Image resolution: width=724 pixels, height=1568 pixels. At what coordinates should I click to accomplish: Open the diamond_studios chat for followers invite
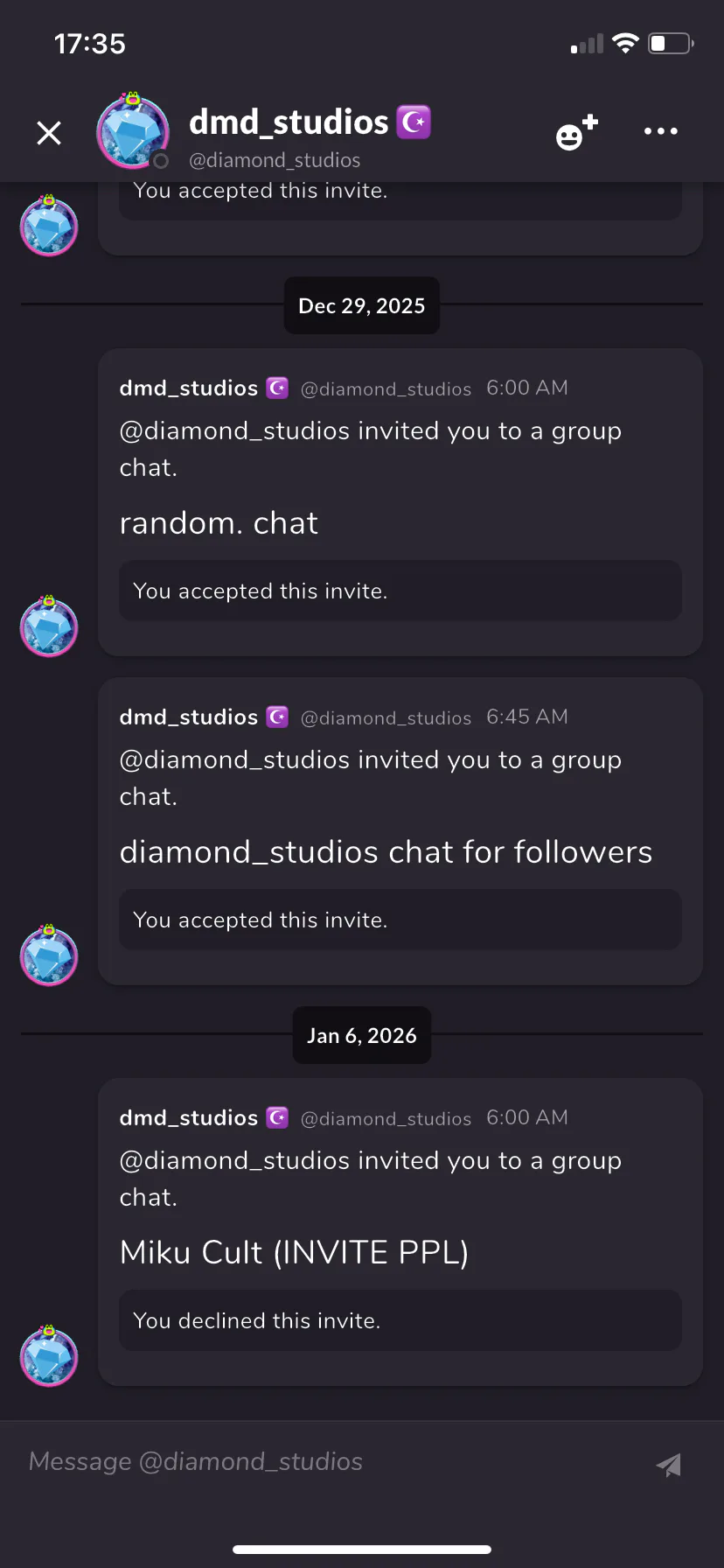tap(386, 852)
